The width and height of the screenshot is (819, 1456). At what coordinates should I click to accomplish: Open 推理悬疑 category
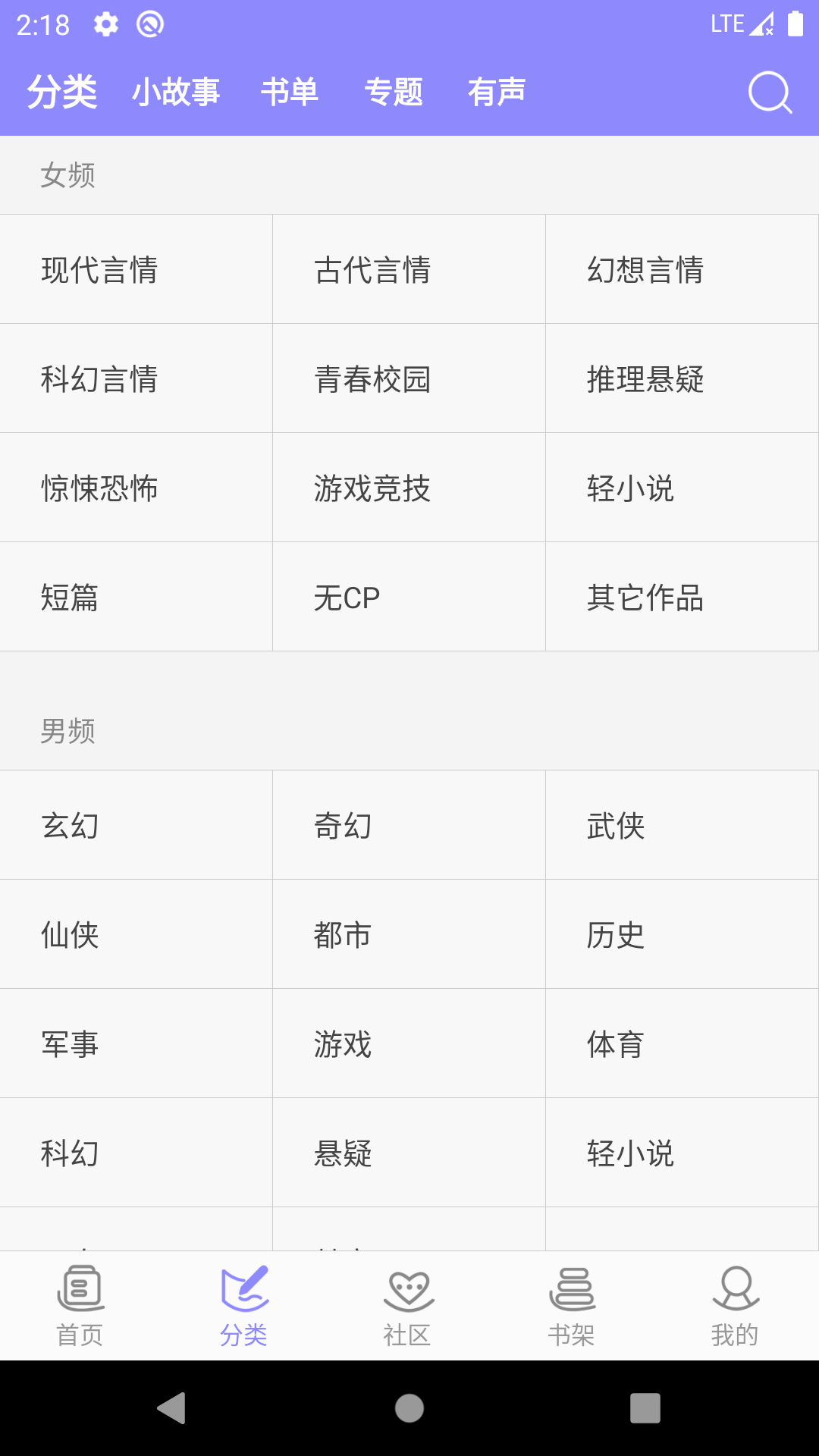click(x=681, y=379)
